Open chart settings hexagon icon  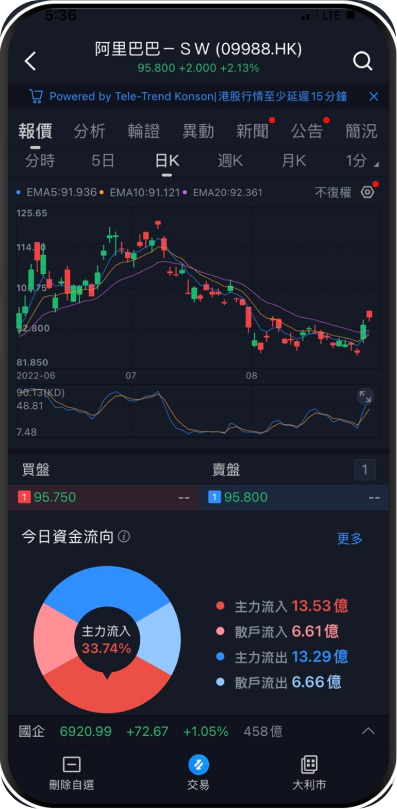[367, 192]
